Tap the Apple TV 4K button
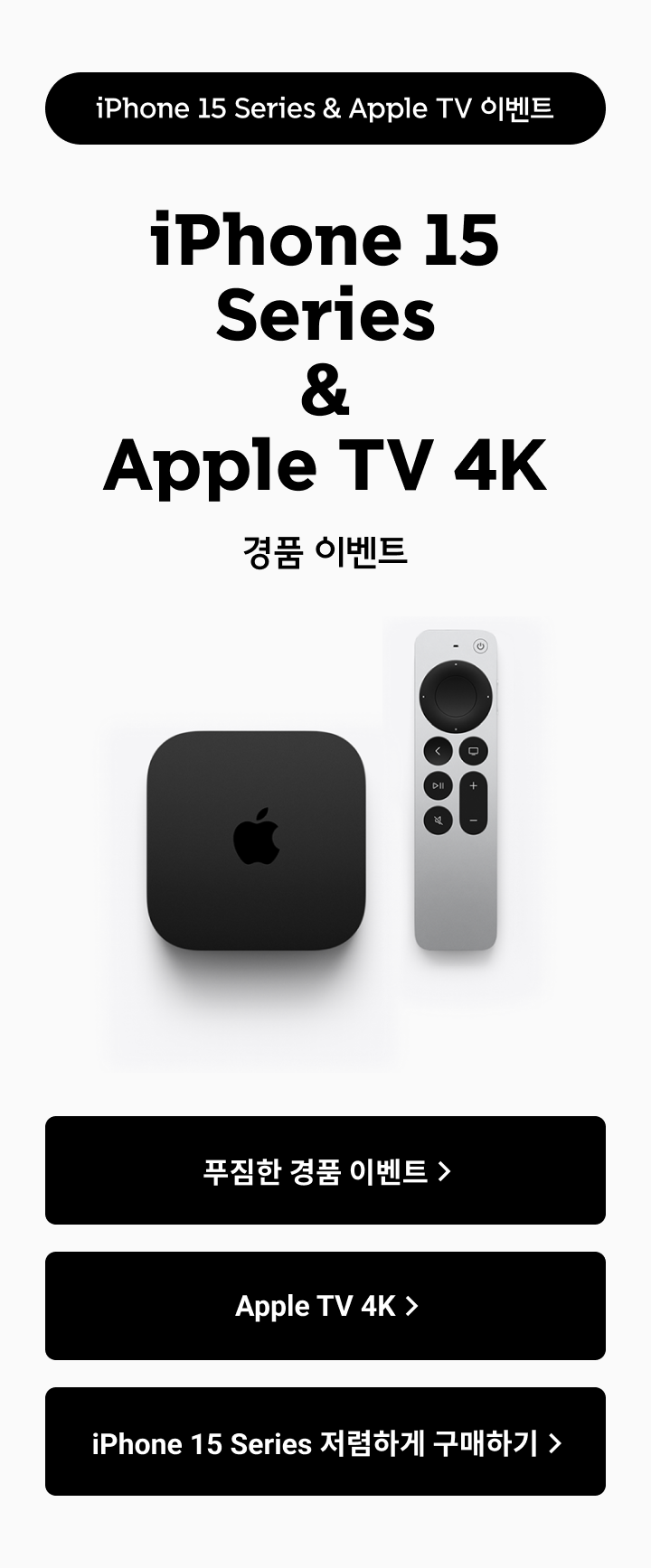The width and height of the screenshot is (651, 1568). 325,1306
